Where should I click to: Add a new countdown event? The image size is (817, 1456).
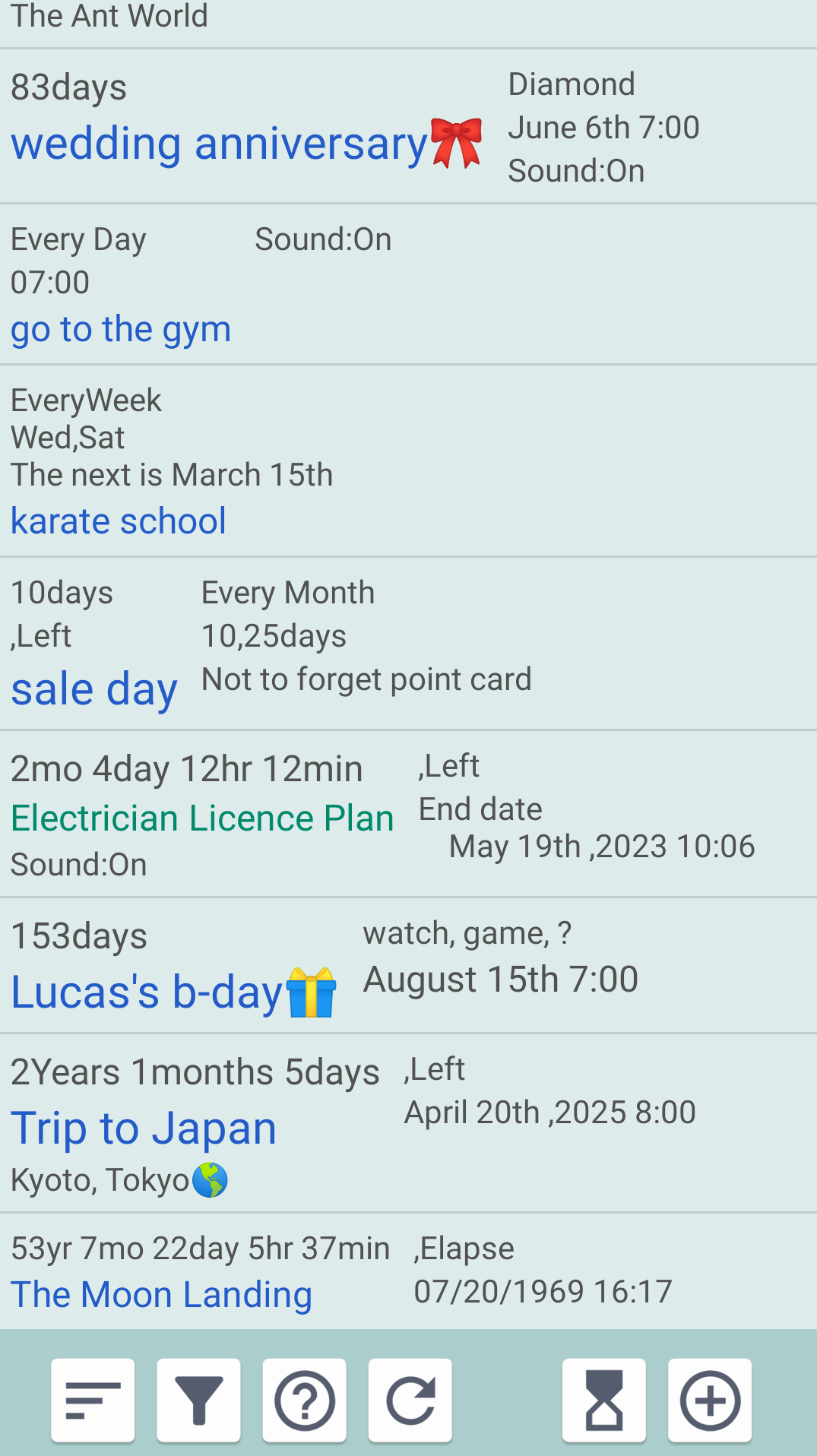(x=710, y=1400)
